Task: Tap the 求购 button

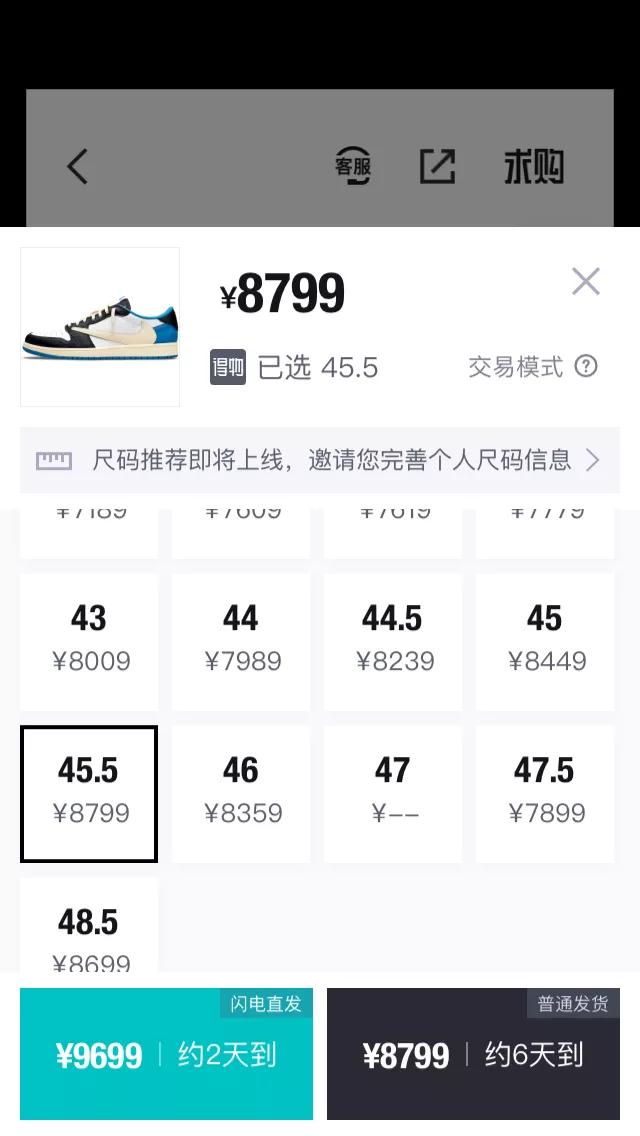Action: [533, 167]
